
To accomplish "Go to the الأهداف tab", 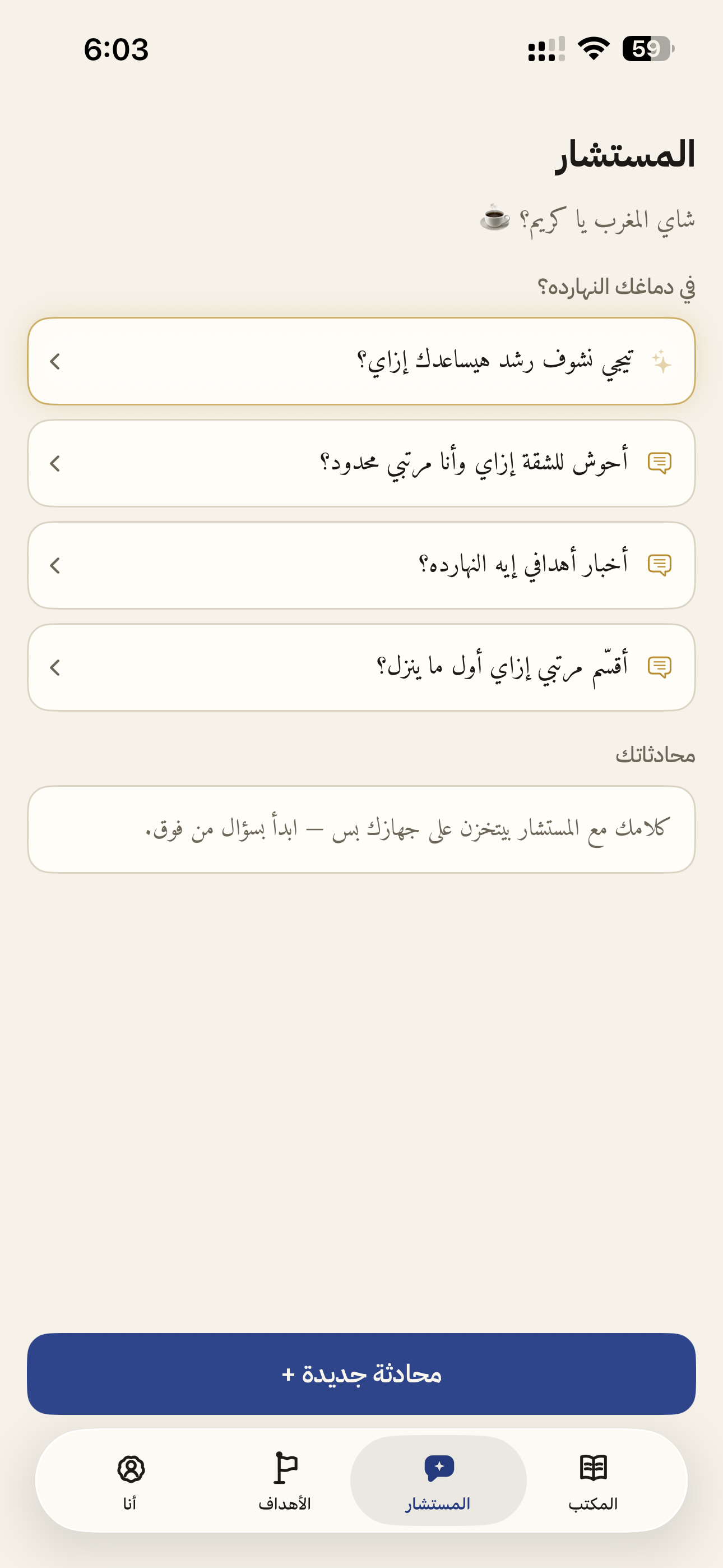I will tap(285, 1481).
